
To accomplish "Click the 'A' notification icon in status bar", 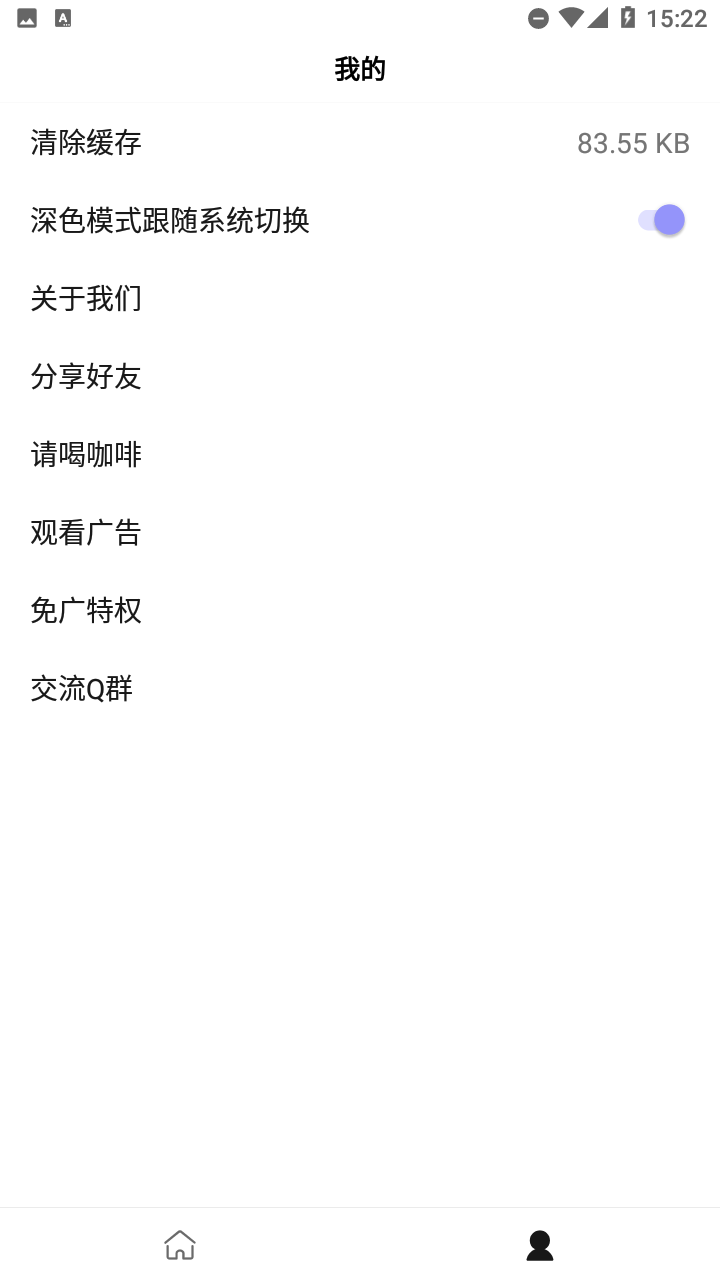I will (x=62, y=17).
